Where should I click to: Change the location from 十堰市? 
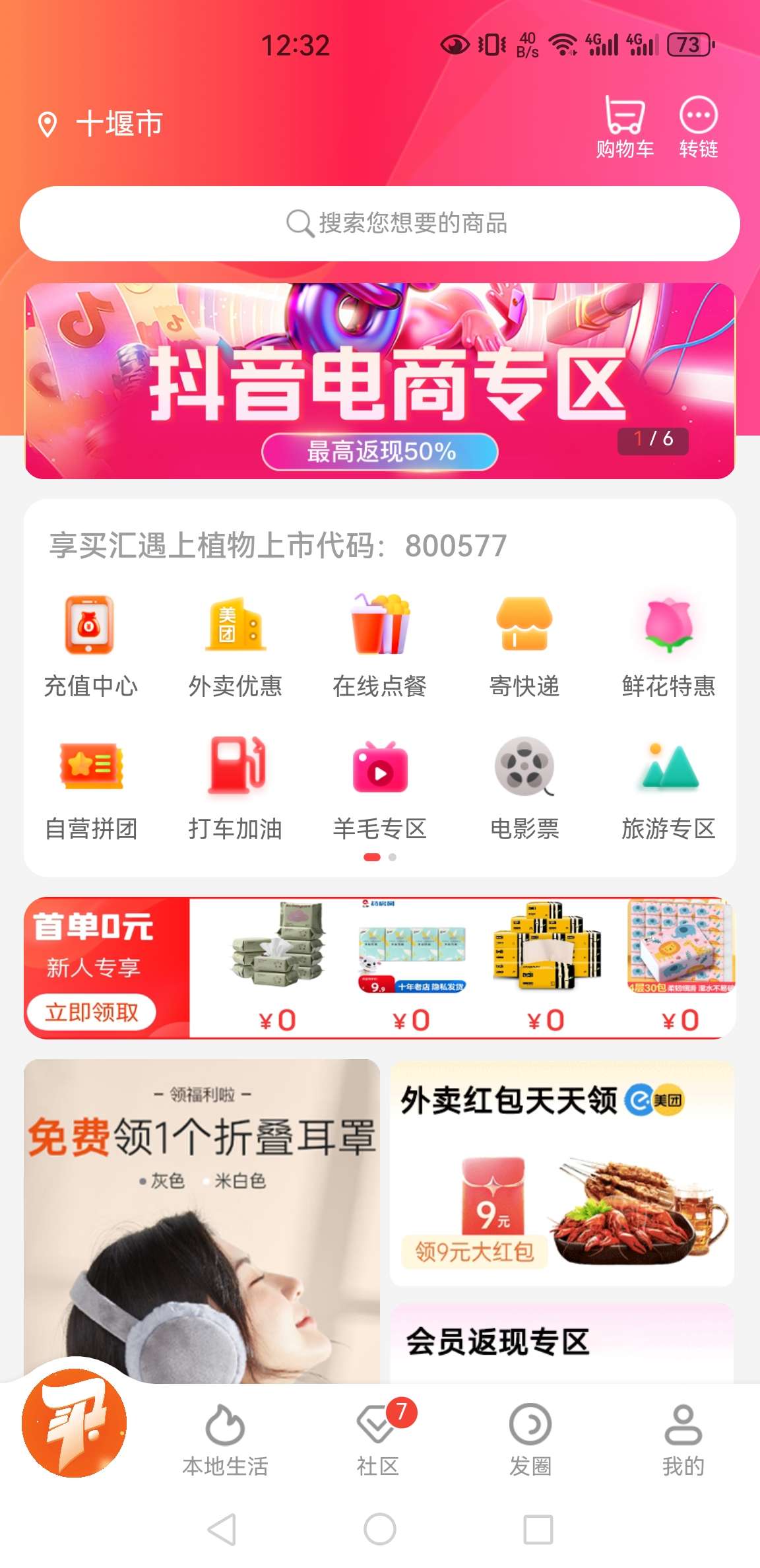(x=100, y=124)
